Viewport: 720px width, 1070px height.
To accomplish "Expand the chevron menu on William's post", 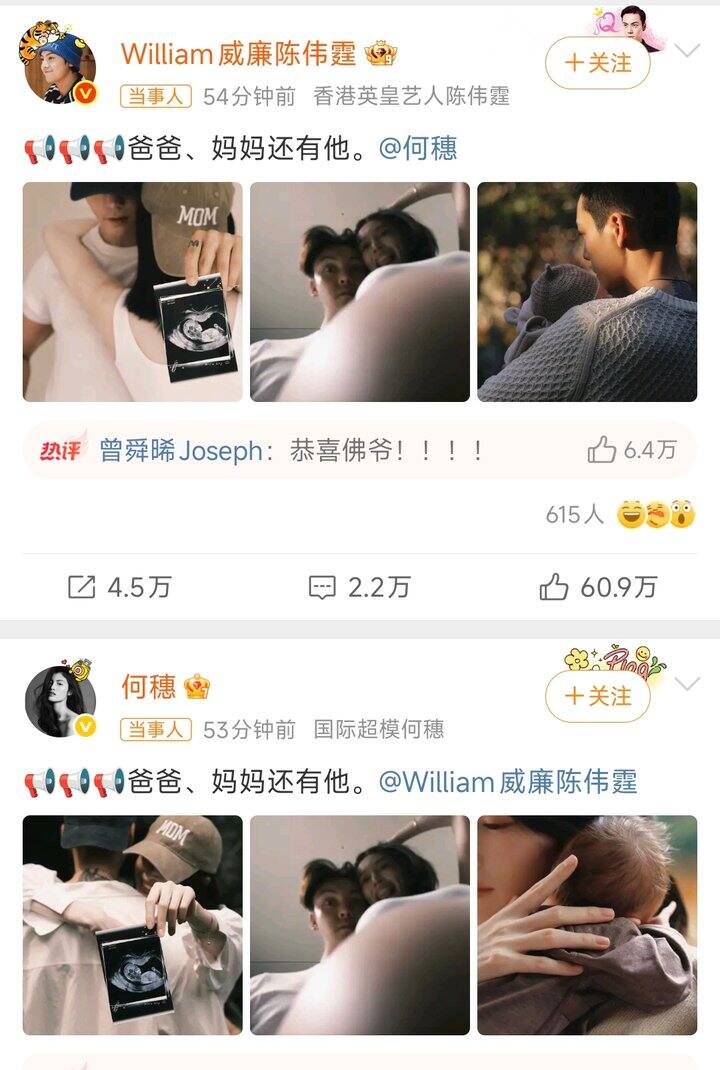I will [x=687, y=50].
